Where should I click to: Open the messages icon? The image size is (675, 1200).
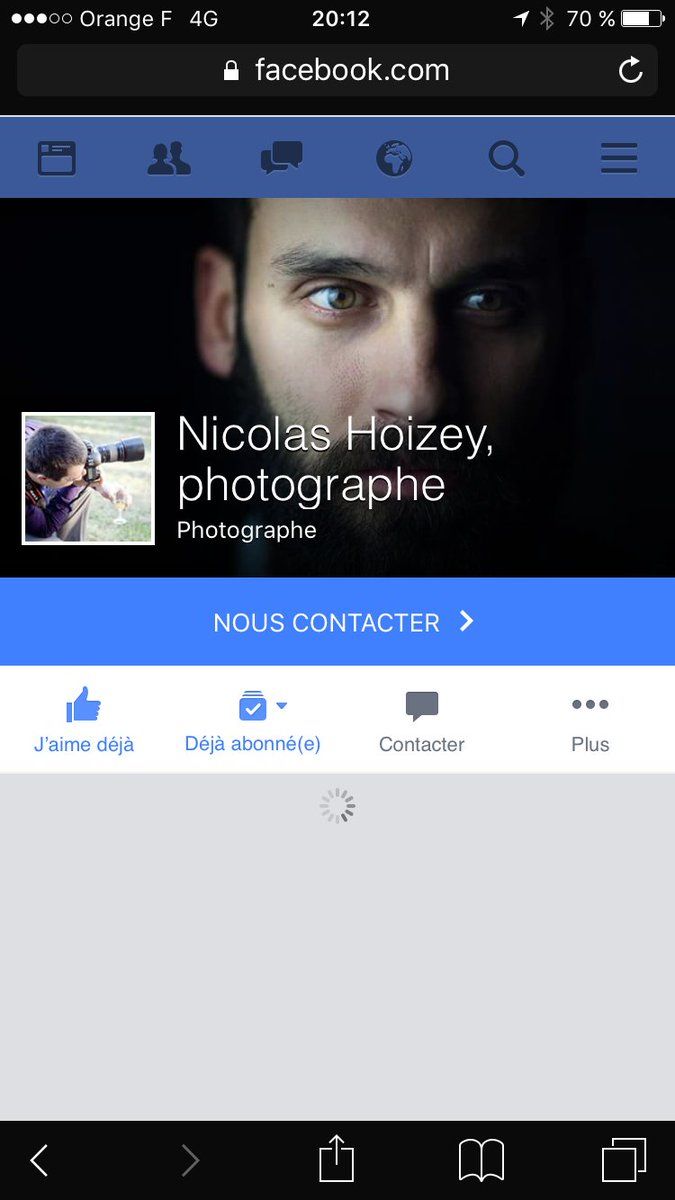(x=281, y=158)
